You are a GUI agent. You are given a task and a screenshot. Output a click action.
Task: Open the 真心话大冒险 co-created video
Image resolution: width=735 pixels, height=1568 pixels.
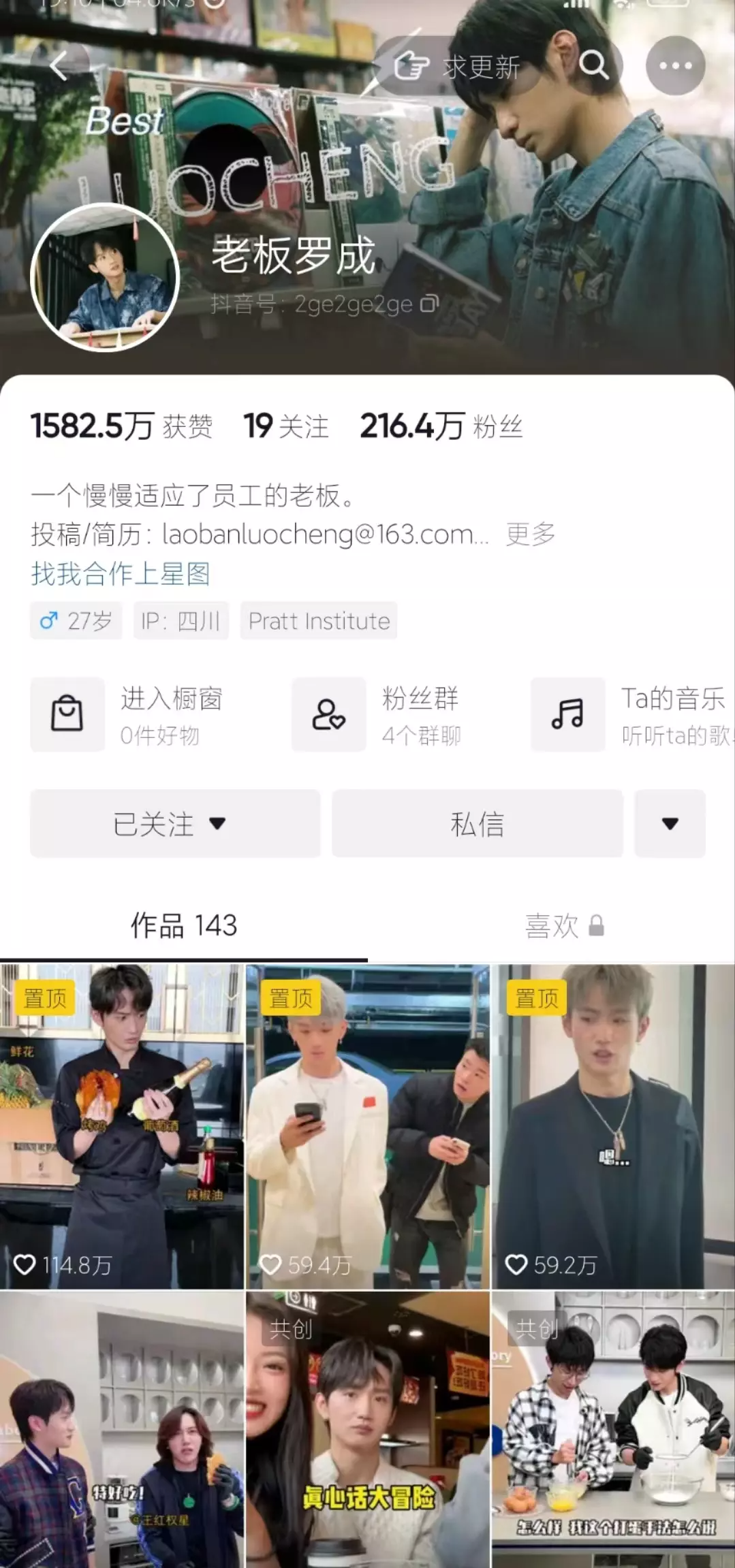(x=367, y=1430)
